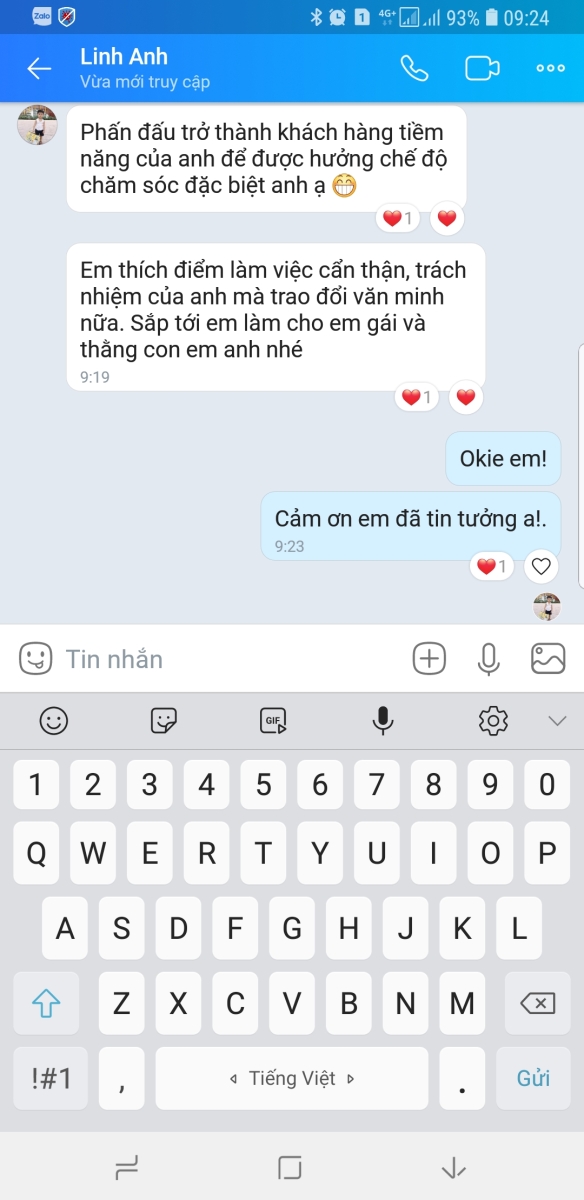Tap the Tin nhắn message field

coord(230,659)
